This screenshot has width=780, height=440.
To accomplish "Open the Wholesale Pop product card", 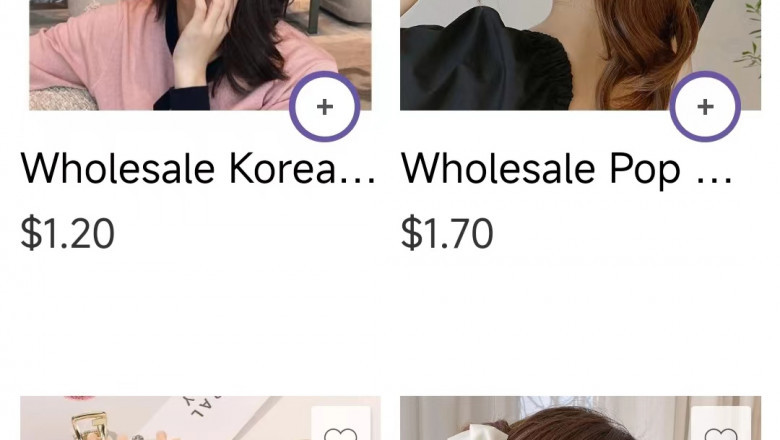I will point(567,170).
